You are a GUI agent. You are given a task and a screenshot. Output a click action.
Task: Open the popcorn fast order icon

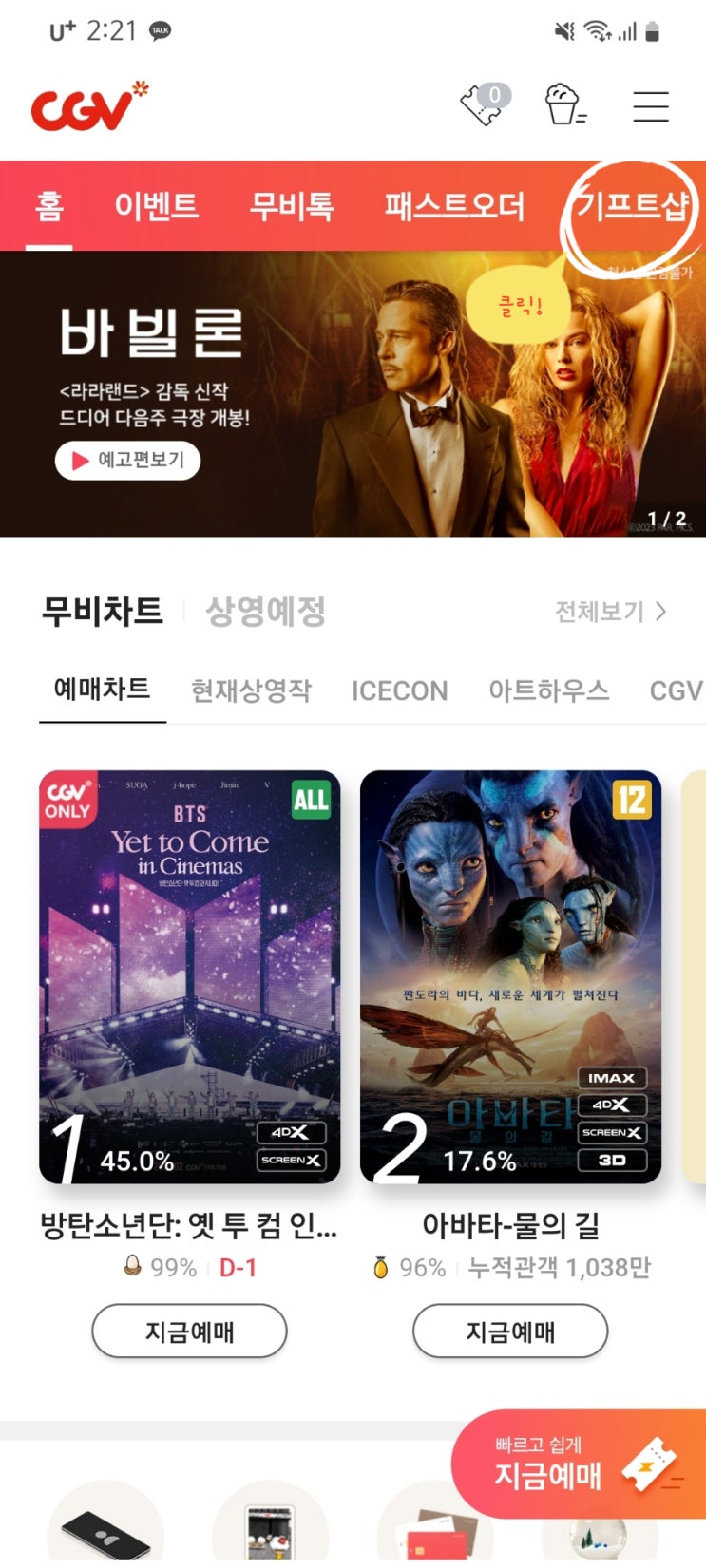tap(564, 104)
